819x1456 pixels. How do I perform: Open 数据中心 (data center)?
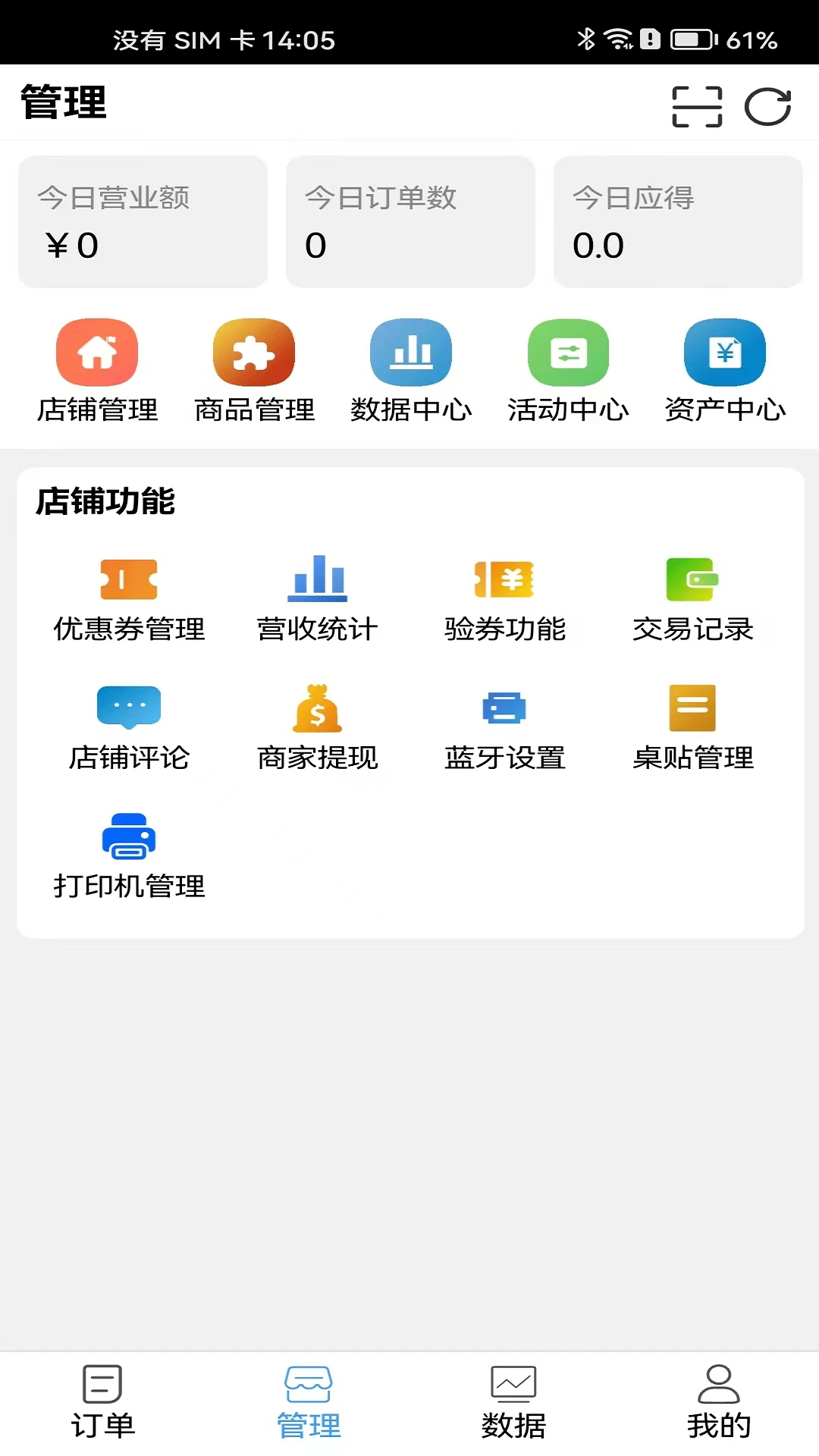point(410,368)
